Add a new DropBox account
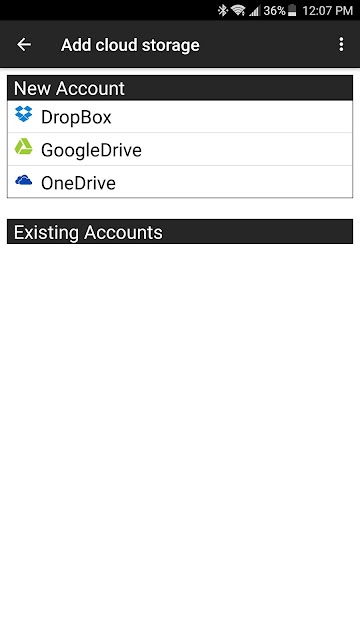 pos(180,117)
